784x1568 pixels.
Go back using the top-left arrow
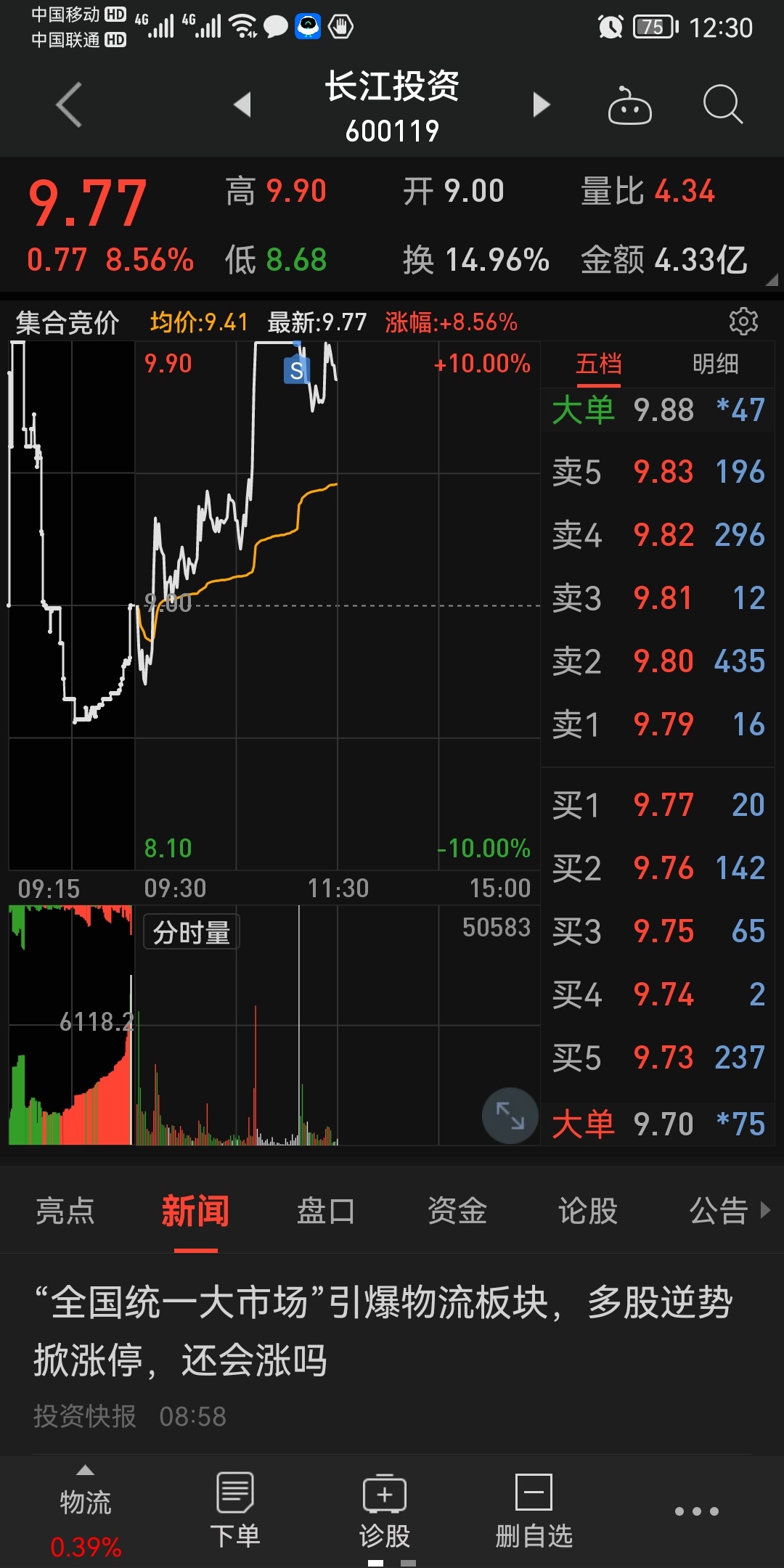[x=69, y=105]
